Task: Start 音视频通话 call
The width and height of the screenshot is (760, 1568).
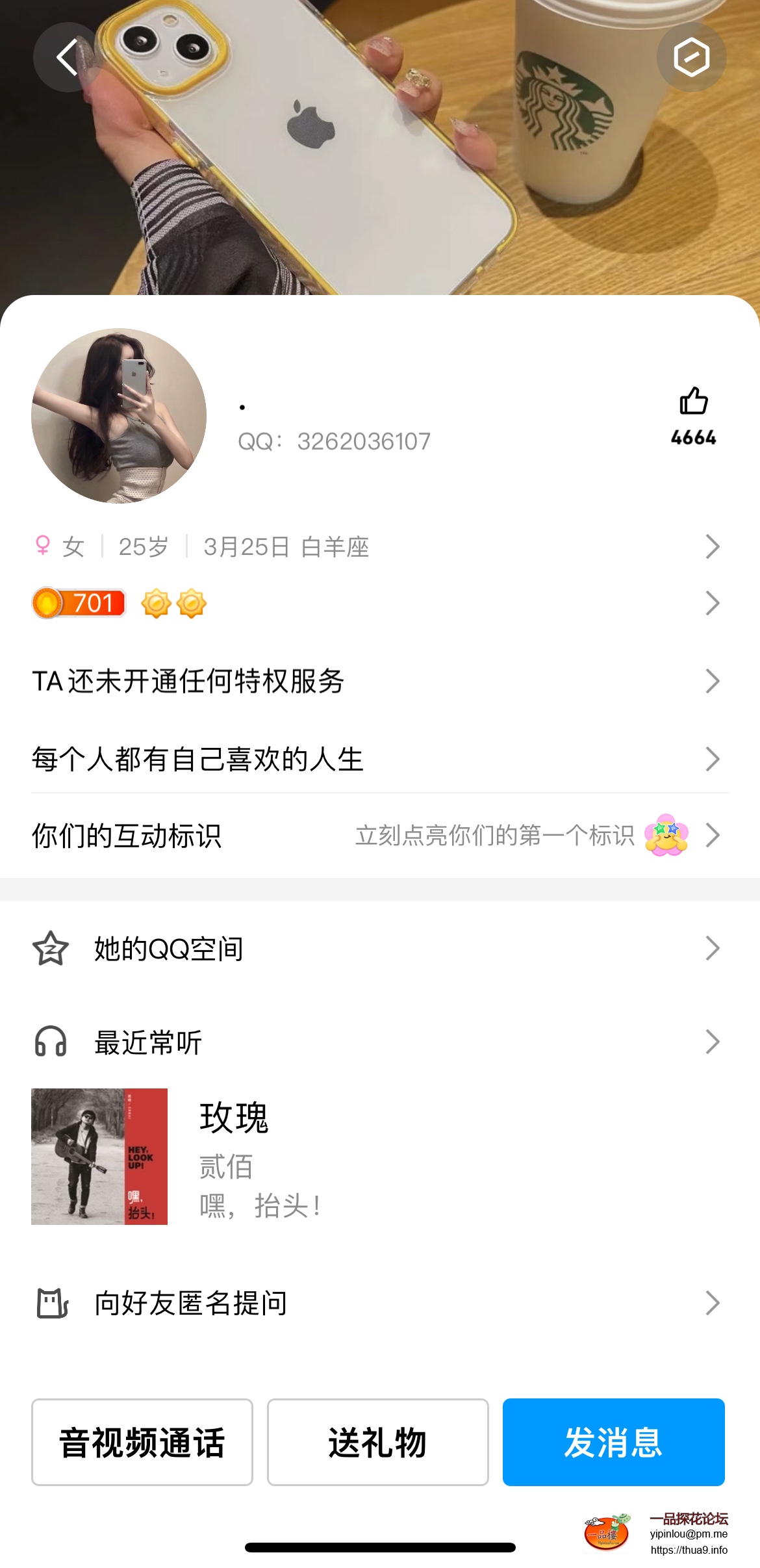Action: click(142, 1443)
